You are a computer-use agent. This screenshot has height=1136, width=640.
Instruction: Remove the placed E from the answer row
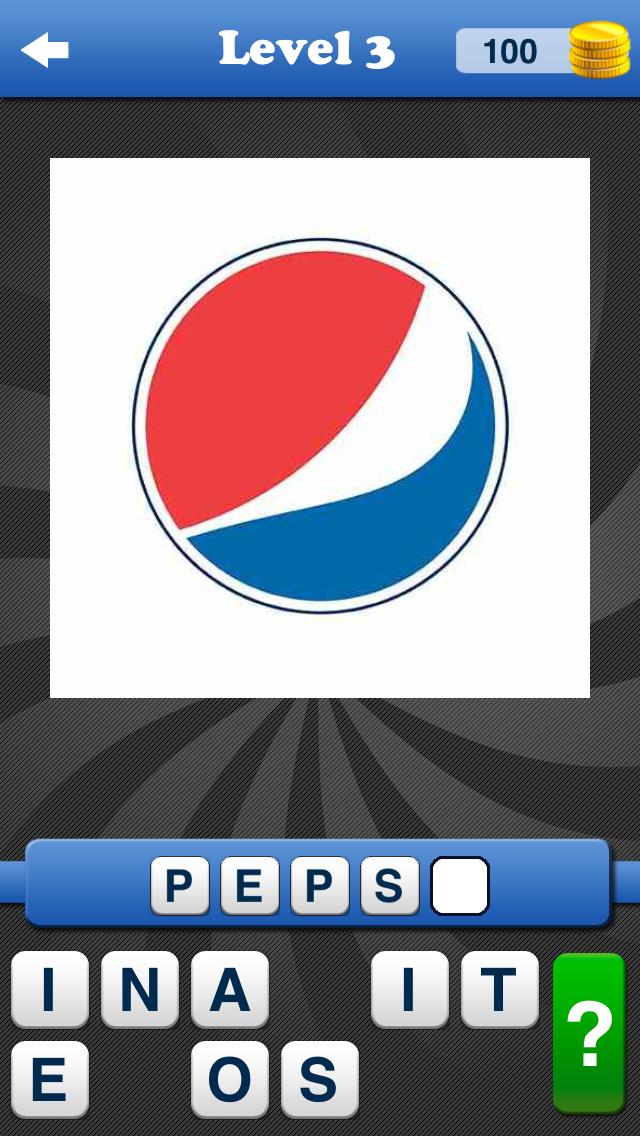click(249, 886)
